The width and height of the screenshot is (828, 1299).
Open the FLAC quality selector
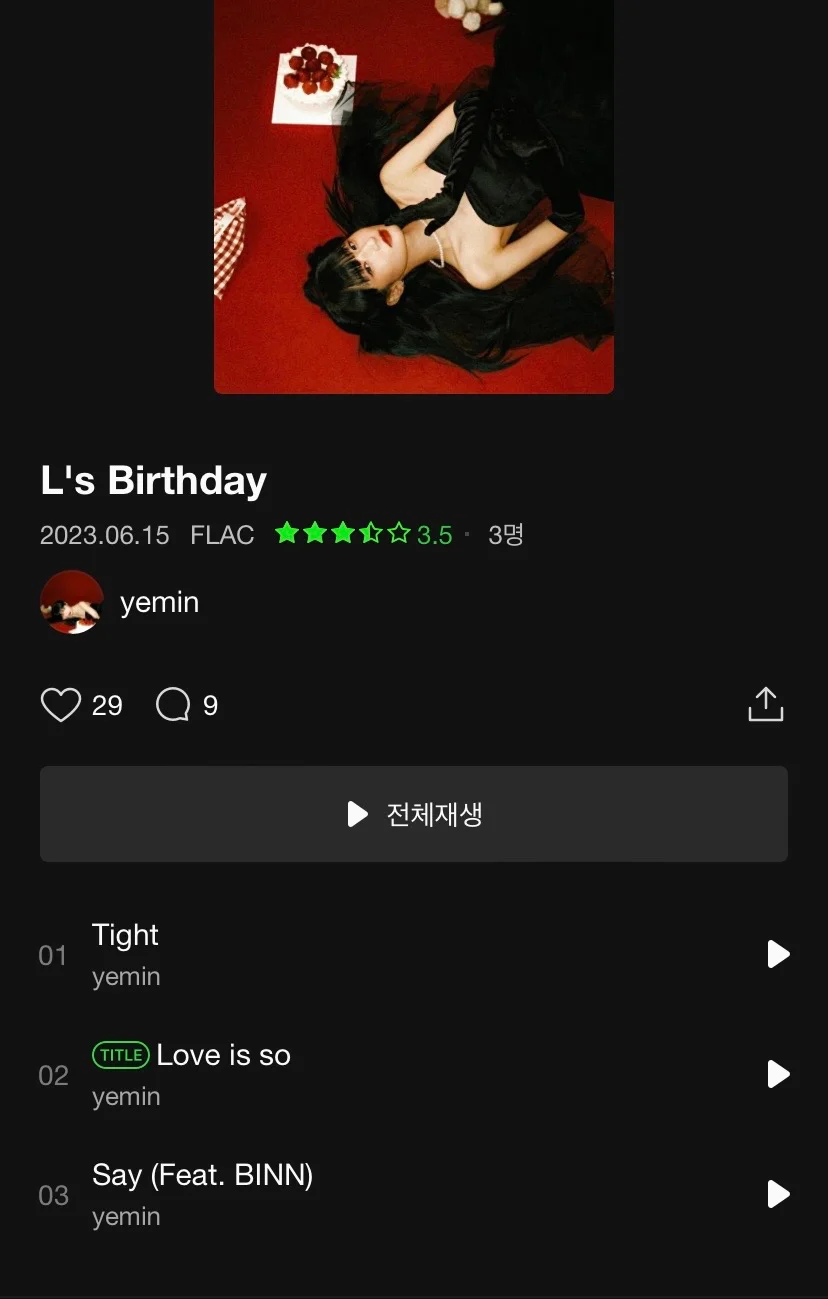point(222,535)
